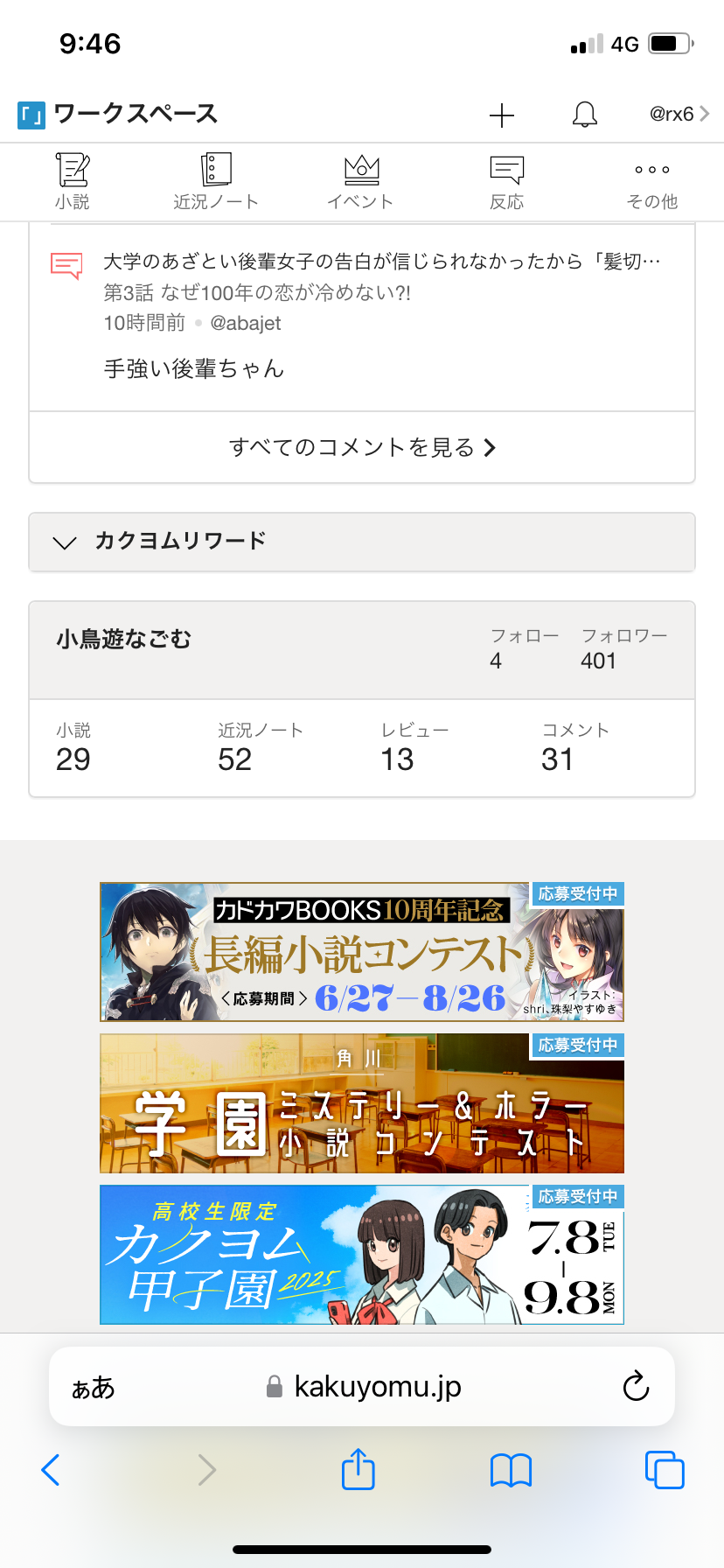
Task: Open the カクヨム甲子園 2025 banner
Action: pyautogui.click(x=362, y=1255)
